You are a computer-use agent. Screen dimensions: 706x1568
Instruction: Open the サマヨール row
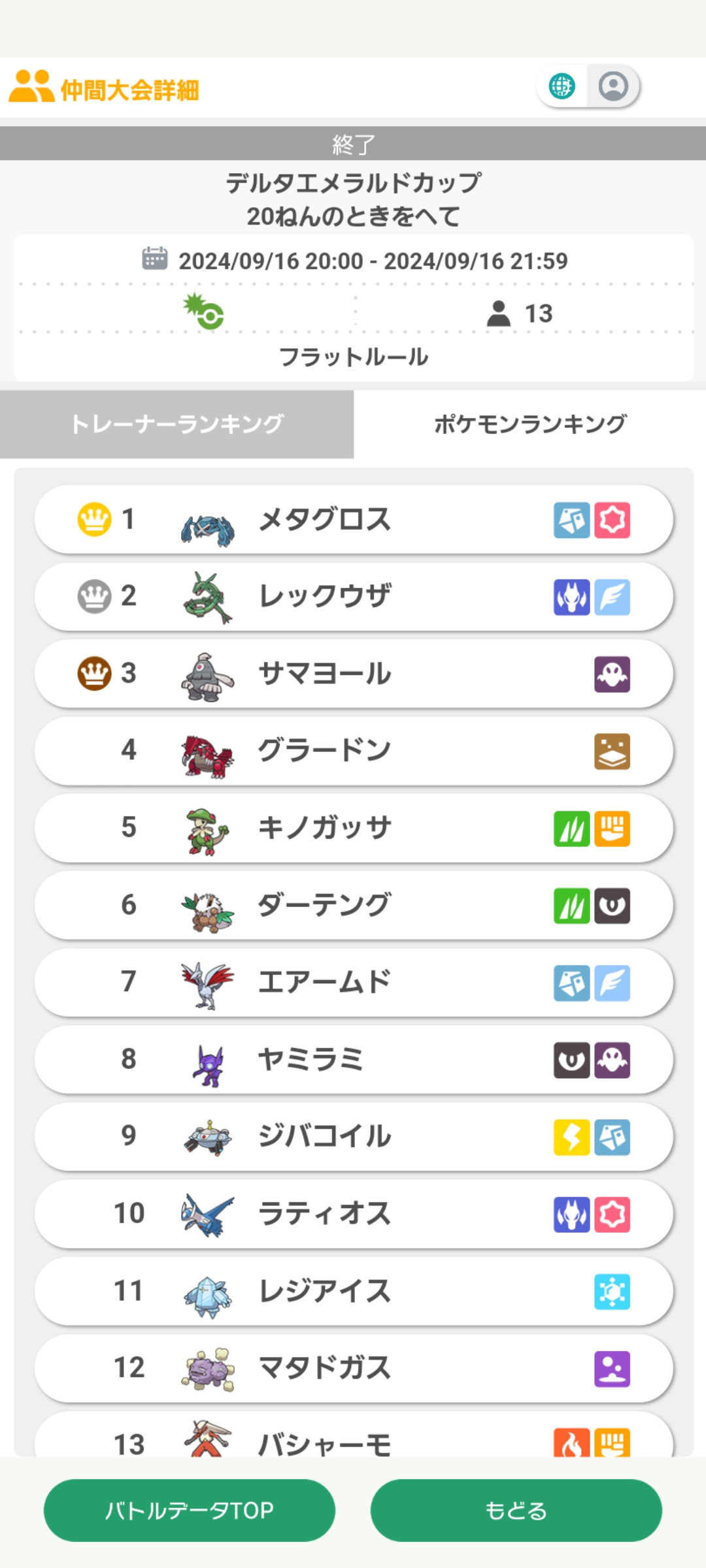(353, 674)
